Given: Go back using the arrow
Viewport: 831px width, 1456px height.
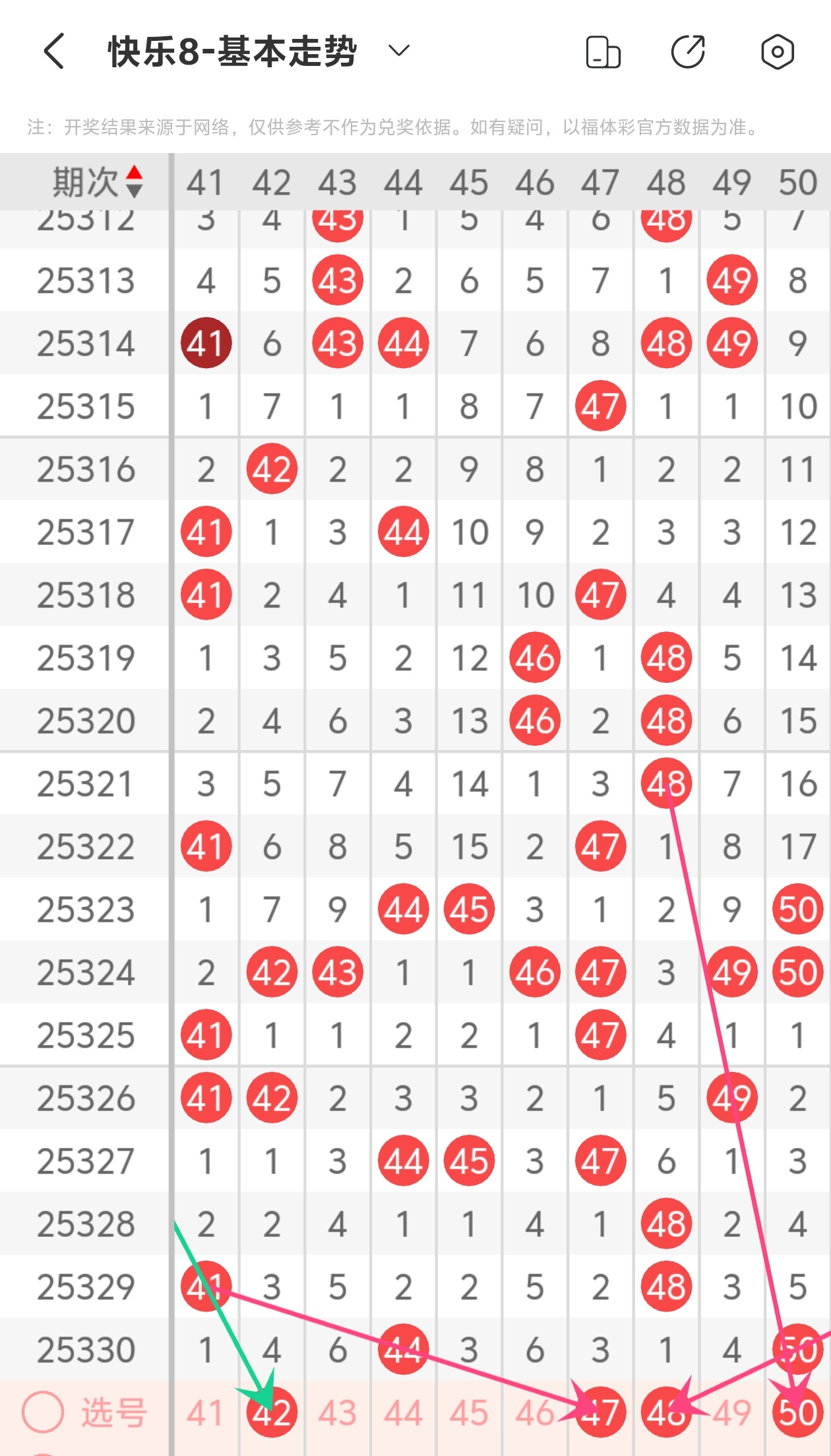Looking at the screenshot, I should [54, 51].
